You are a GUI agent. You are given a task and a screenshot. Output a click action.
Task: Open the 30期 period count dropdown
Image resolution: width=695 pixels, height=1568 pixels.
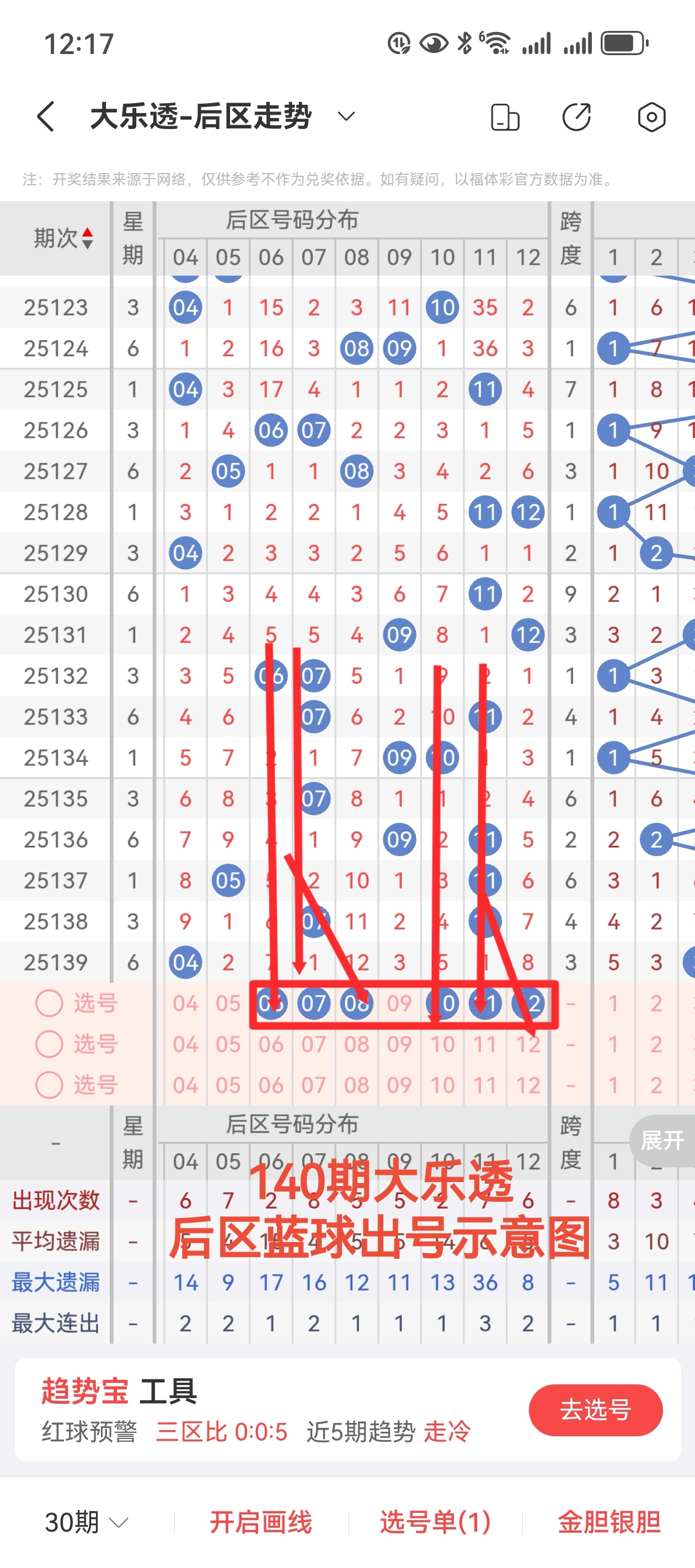[x=87, y=1522]
